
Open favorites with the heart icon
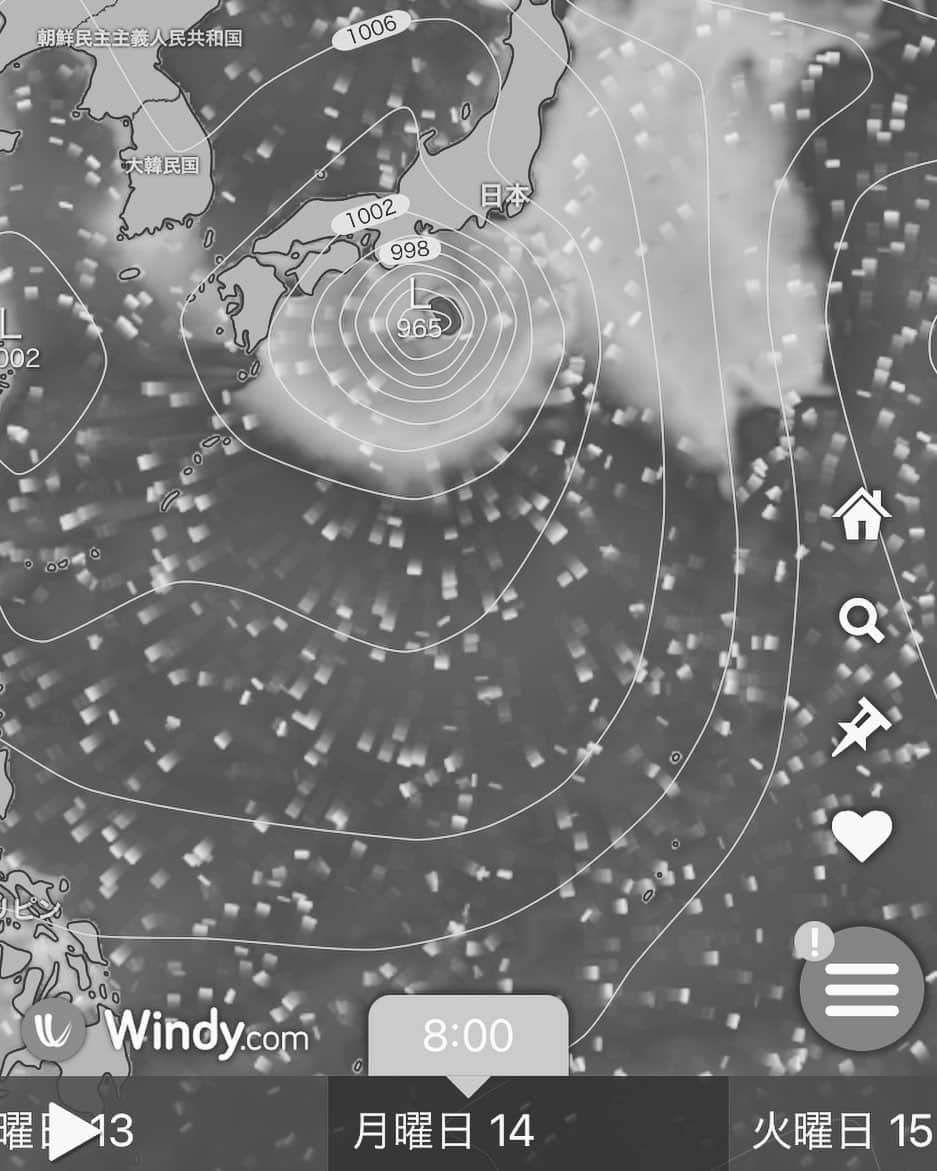pyautogui.click(x=861, y=835)
